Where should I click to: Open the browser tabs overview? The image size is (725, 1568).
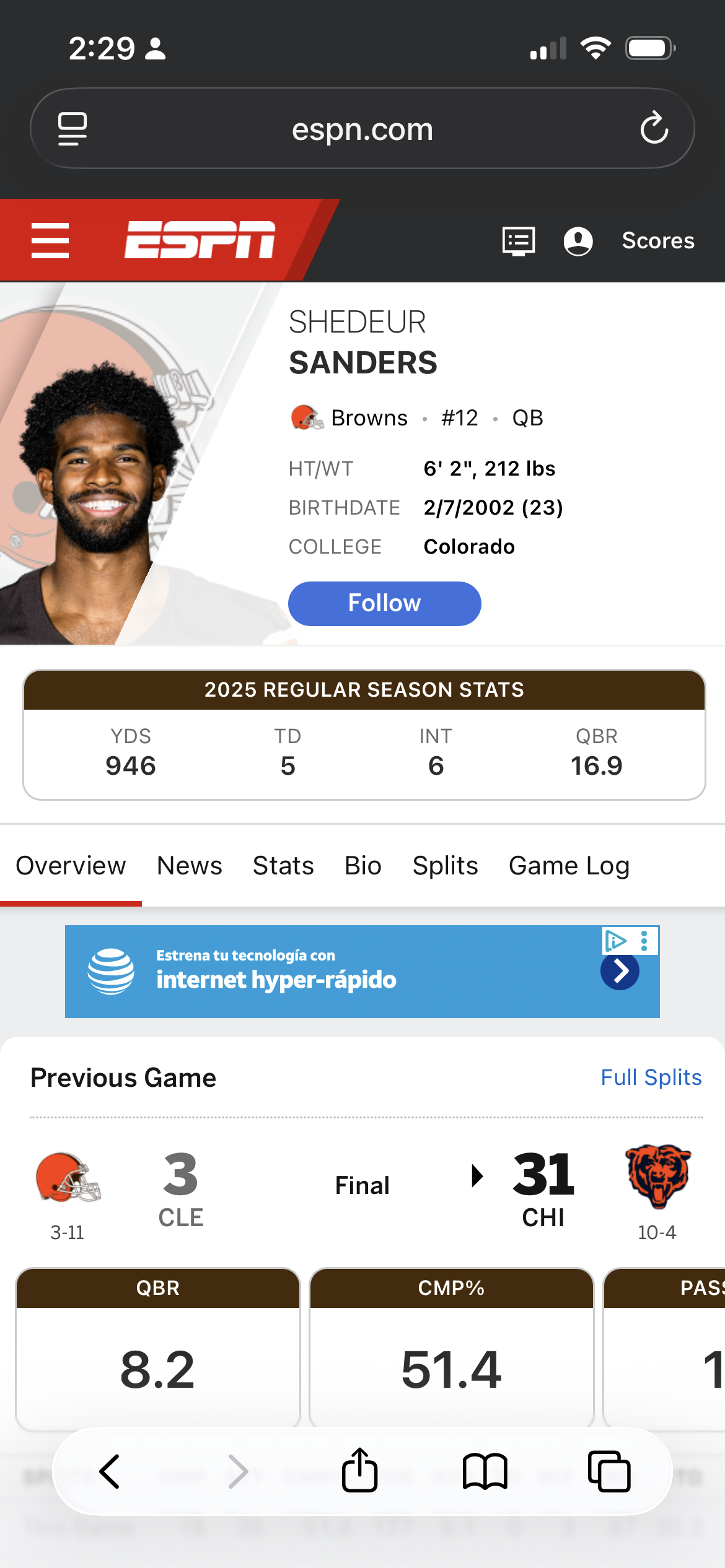pyautogui.click(x=609, y=1471)
